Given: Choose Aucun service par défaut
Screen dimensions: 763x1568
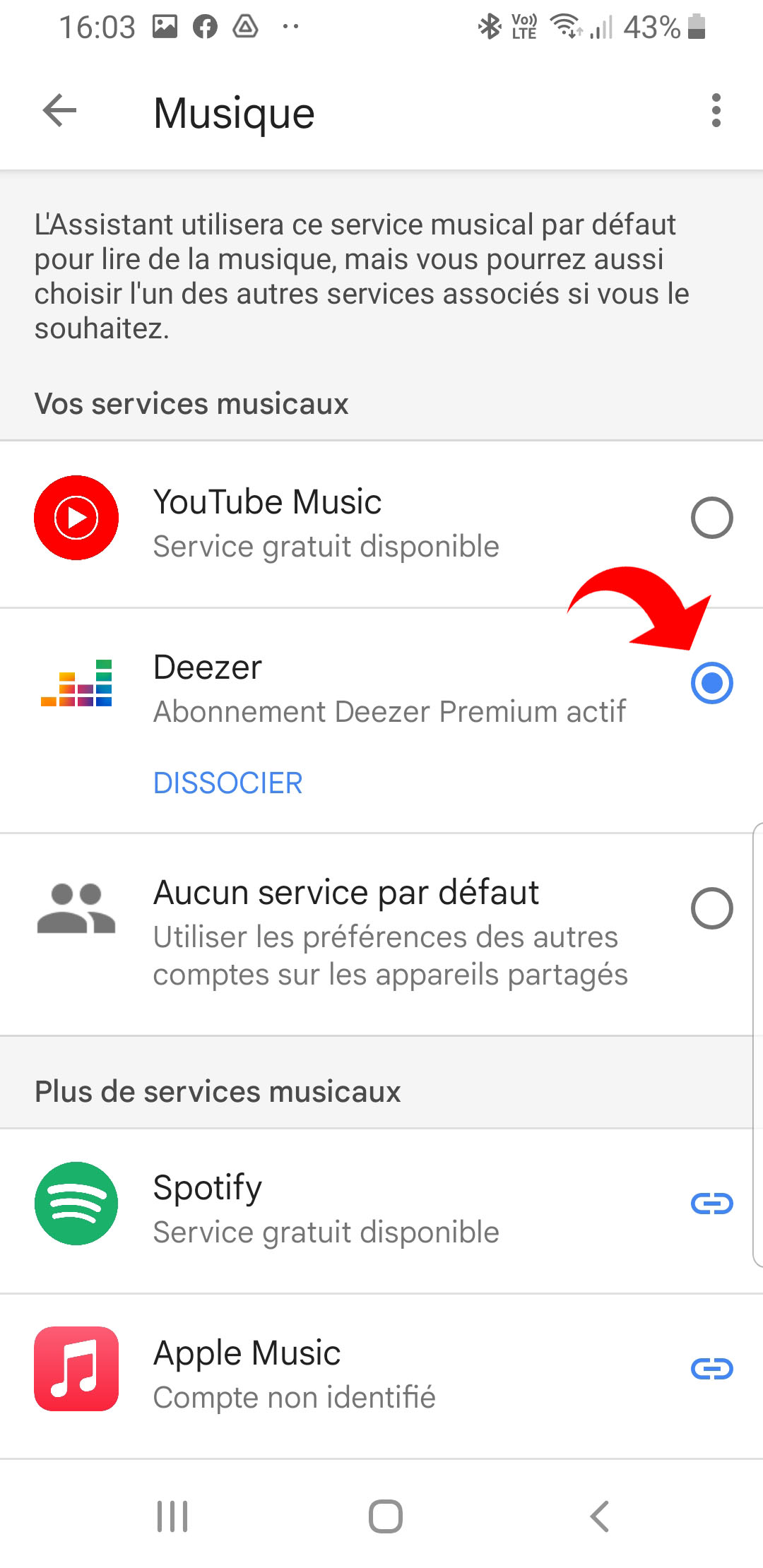Looking at the screenshot, I should click(712, 909).
